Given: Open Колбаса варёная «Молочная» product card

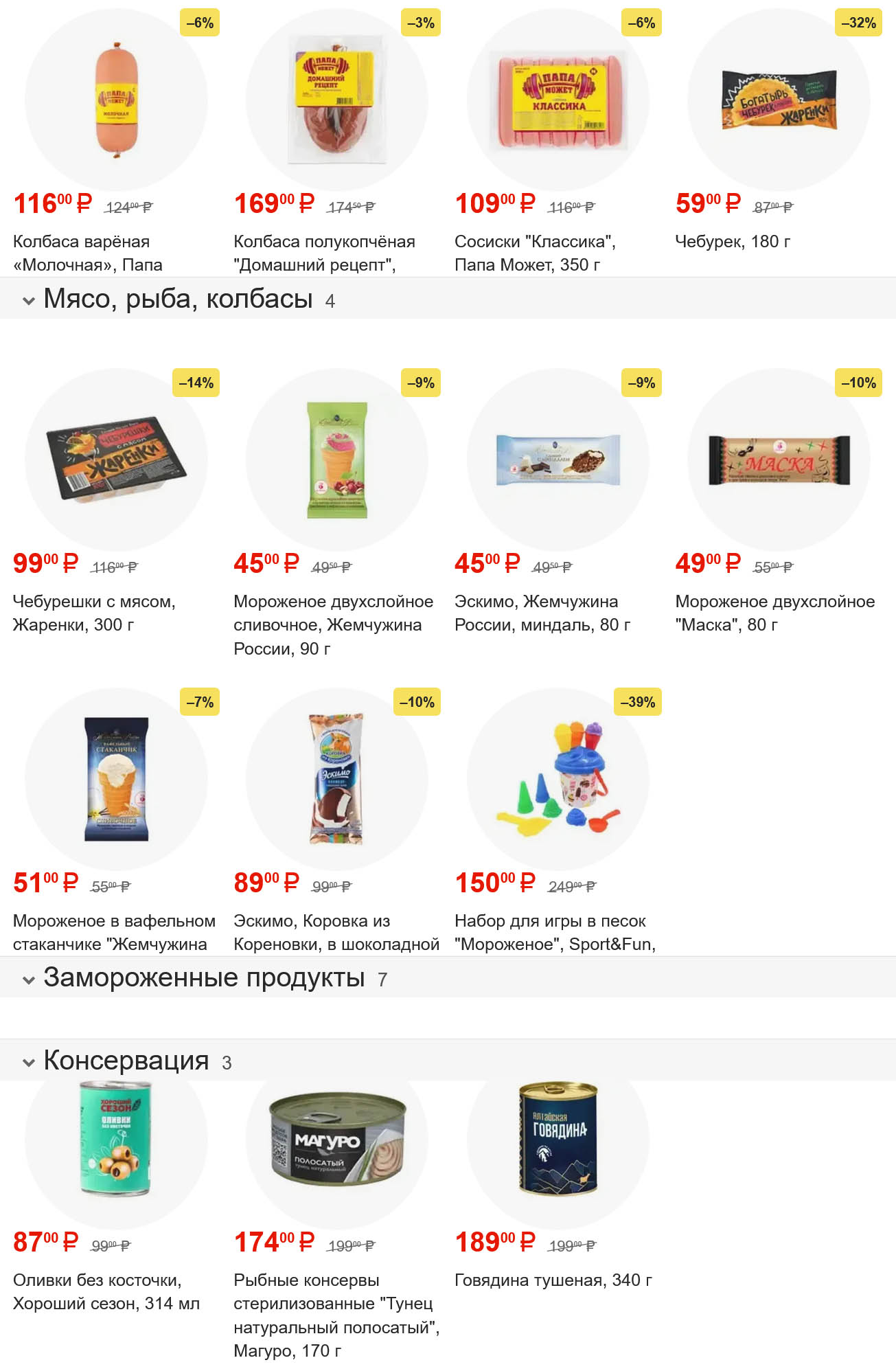Looking at the screenshot, I should [x=116, y=100].
